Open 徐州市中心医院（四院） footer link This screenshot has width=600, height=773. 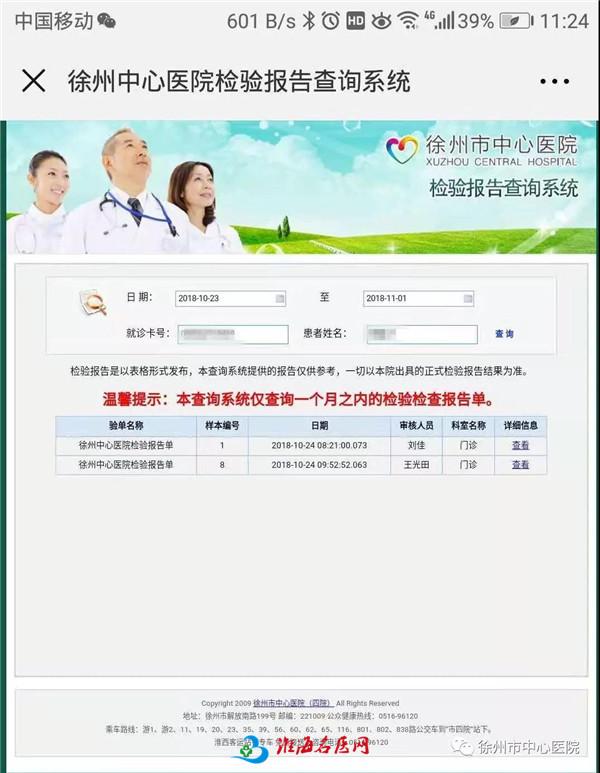point(292,703)
